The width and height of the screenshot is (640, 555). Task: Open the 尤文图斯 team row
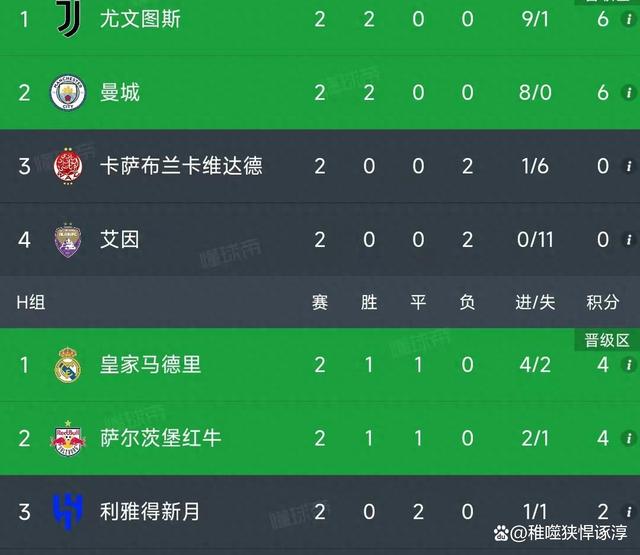click(x=140, y=20)
